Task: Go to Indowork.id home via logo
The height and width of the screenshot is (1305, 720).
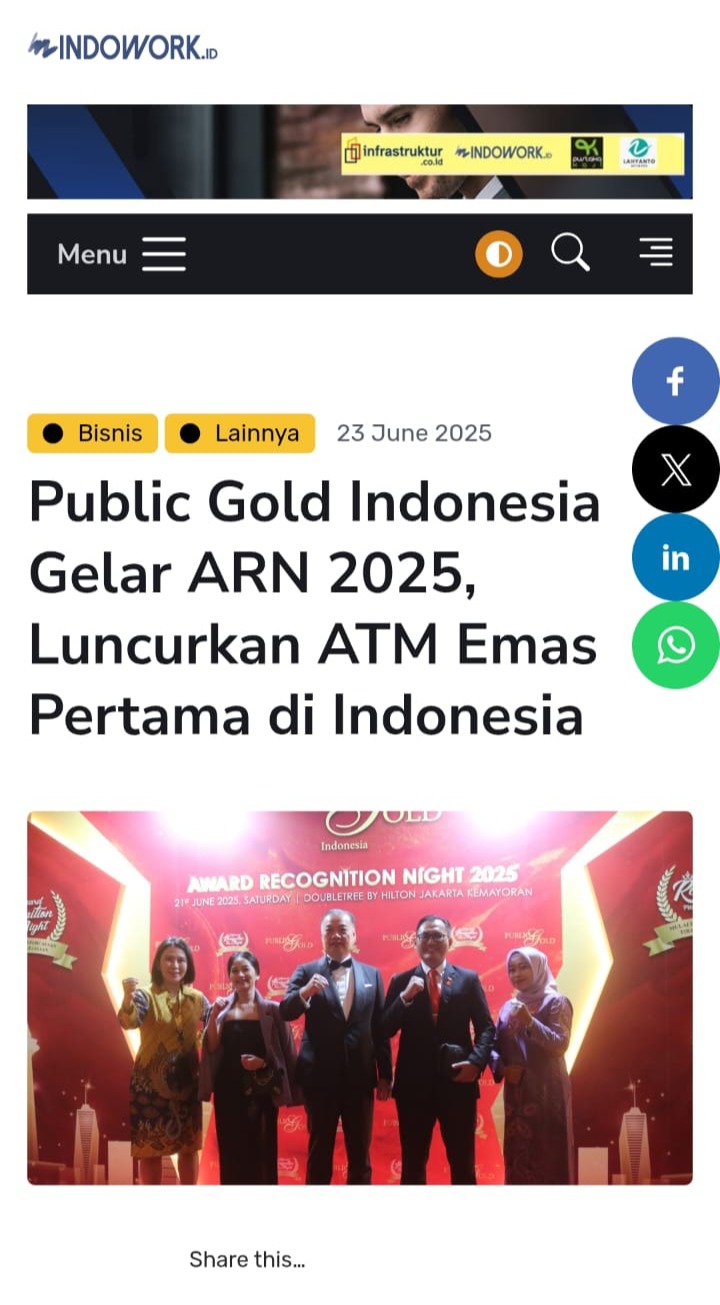Action: [123, 47]
